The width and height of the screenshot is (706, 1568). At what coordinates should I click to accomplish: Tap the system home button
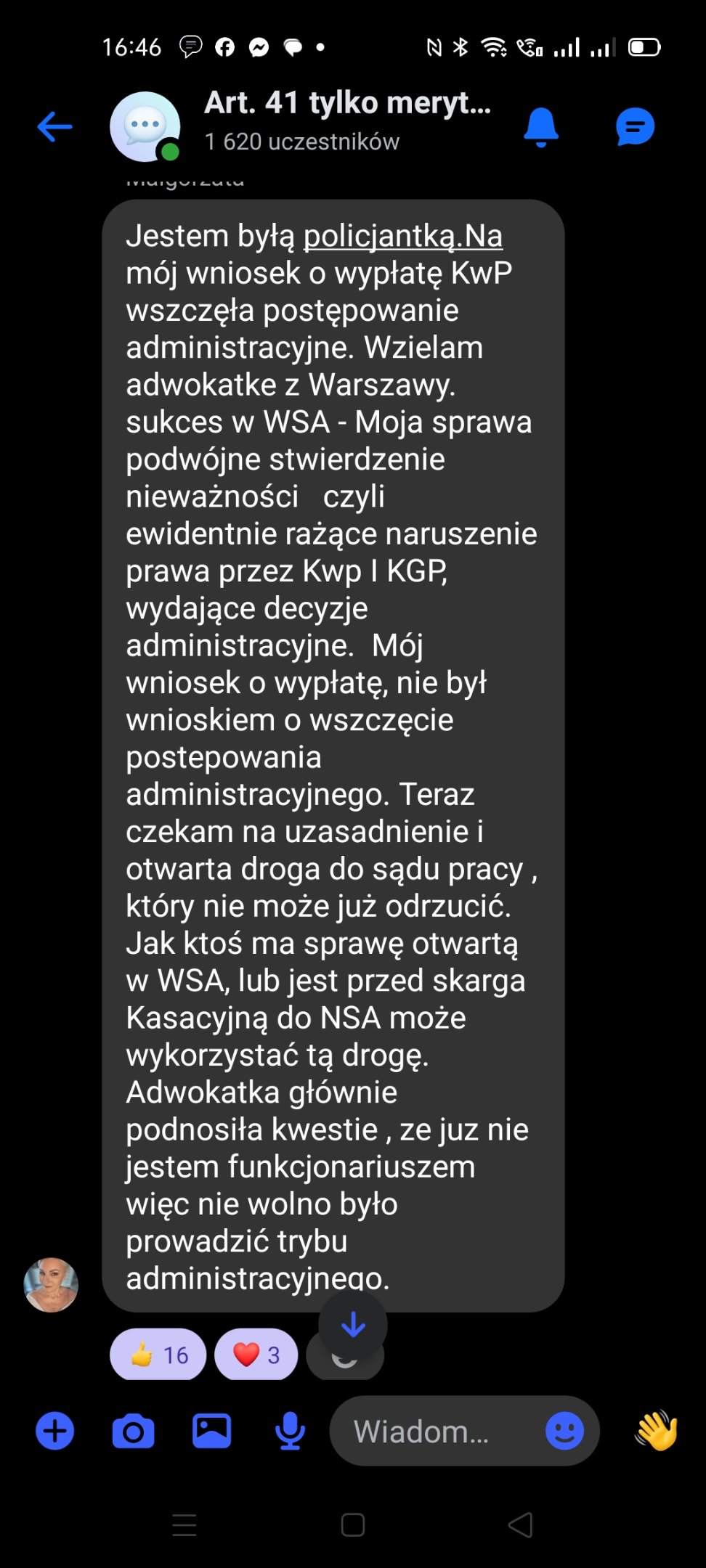(353, 1525)
